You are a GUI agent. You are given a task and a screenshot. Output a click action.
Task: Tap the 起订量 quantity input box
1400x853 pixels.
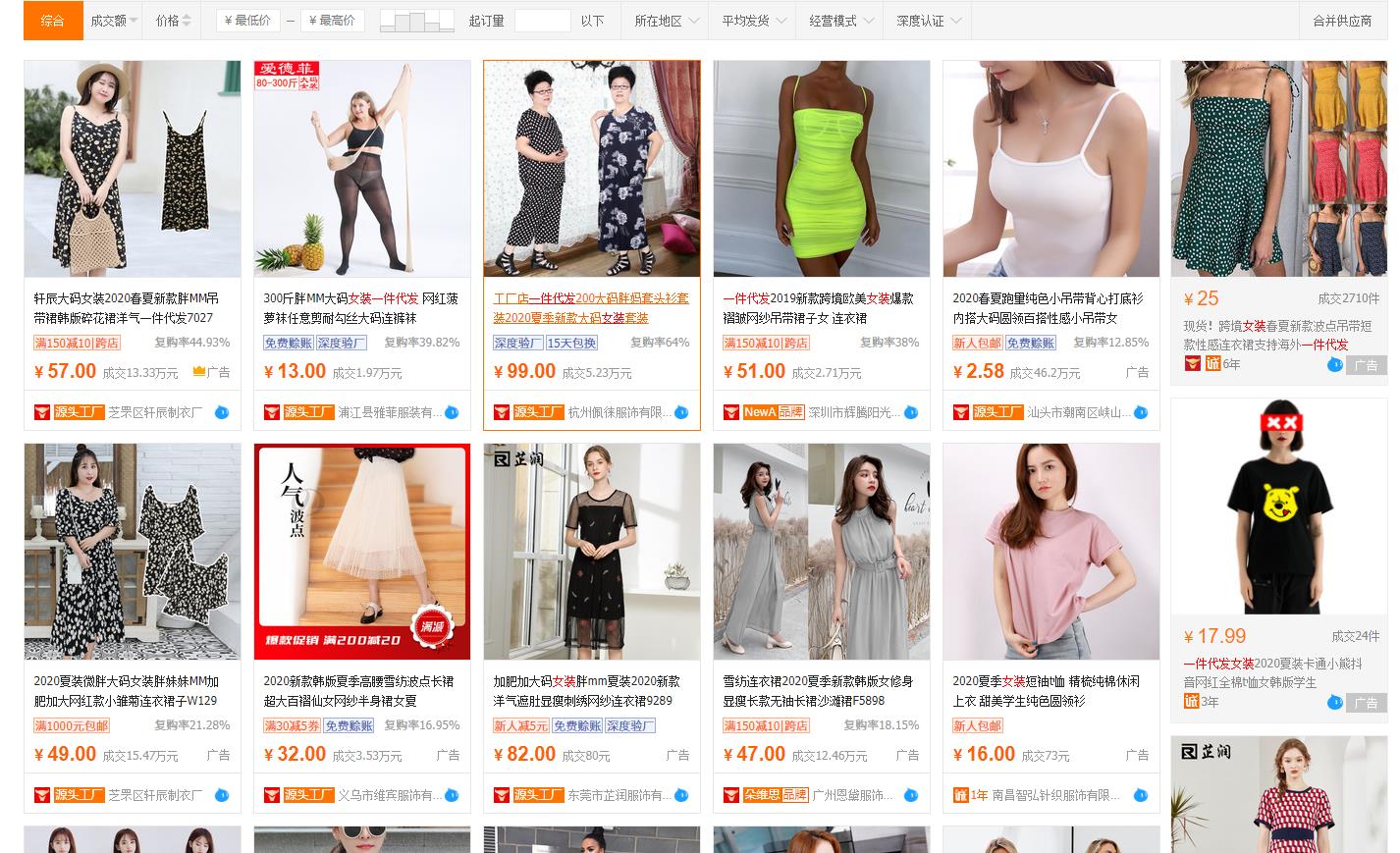(x=542, y=20)
